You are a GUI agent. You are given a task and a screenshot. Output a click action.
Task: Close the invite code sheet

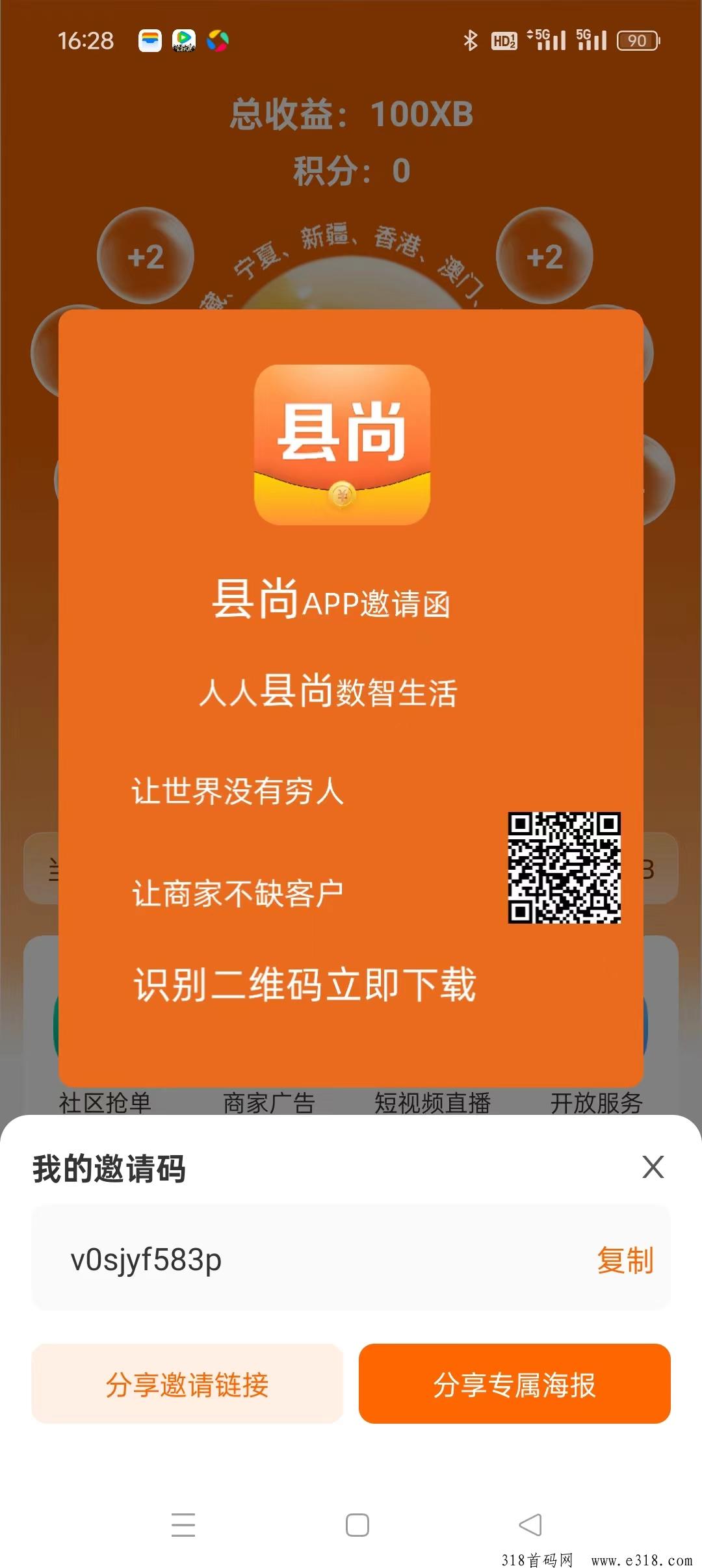pyautogui.click(x=653, y=1167)
